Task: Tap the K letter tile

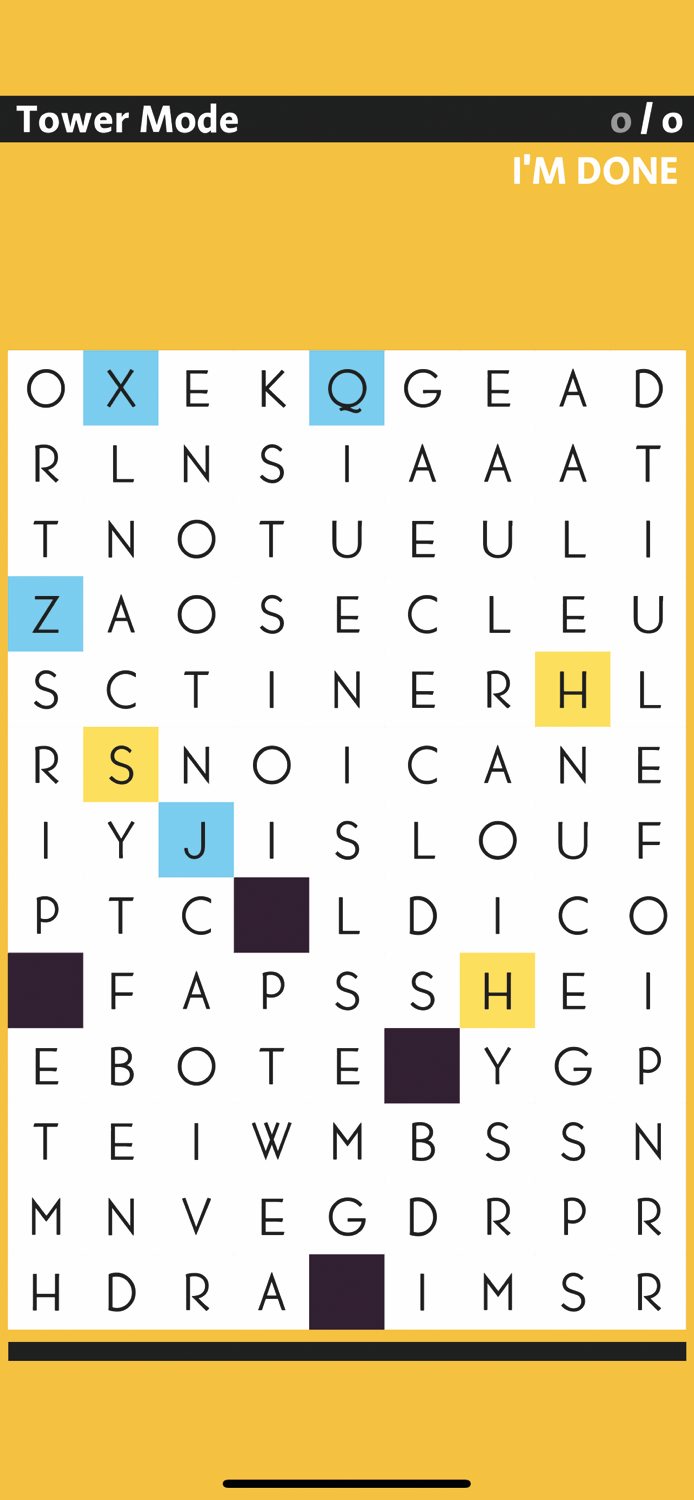Action: coord(272,388)
